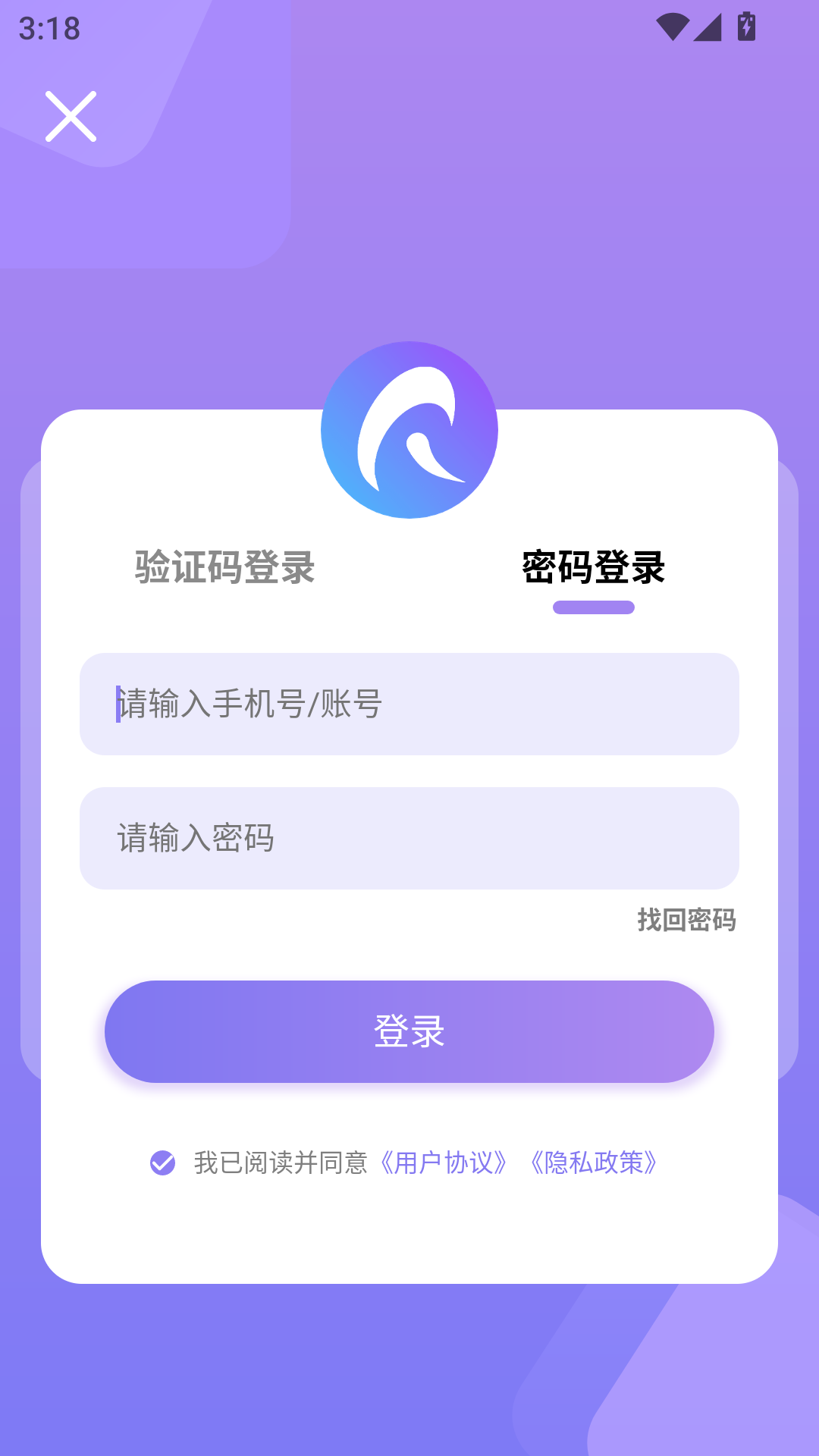Viewport: 819px width, 1456px height.
Task: Close the login screen
Action: pos(71,117)
